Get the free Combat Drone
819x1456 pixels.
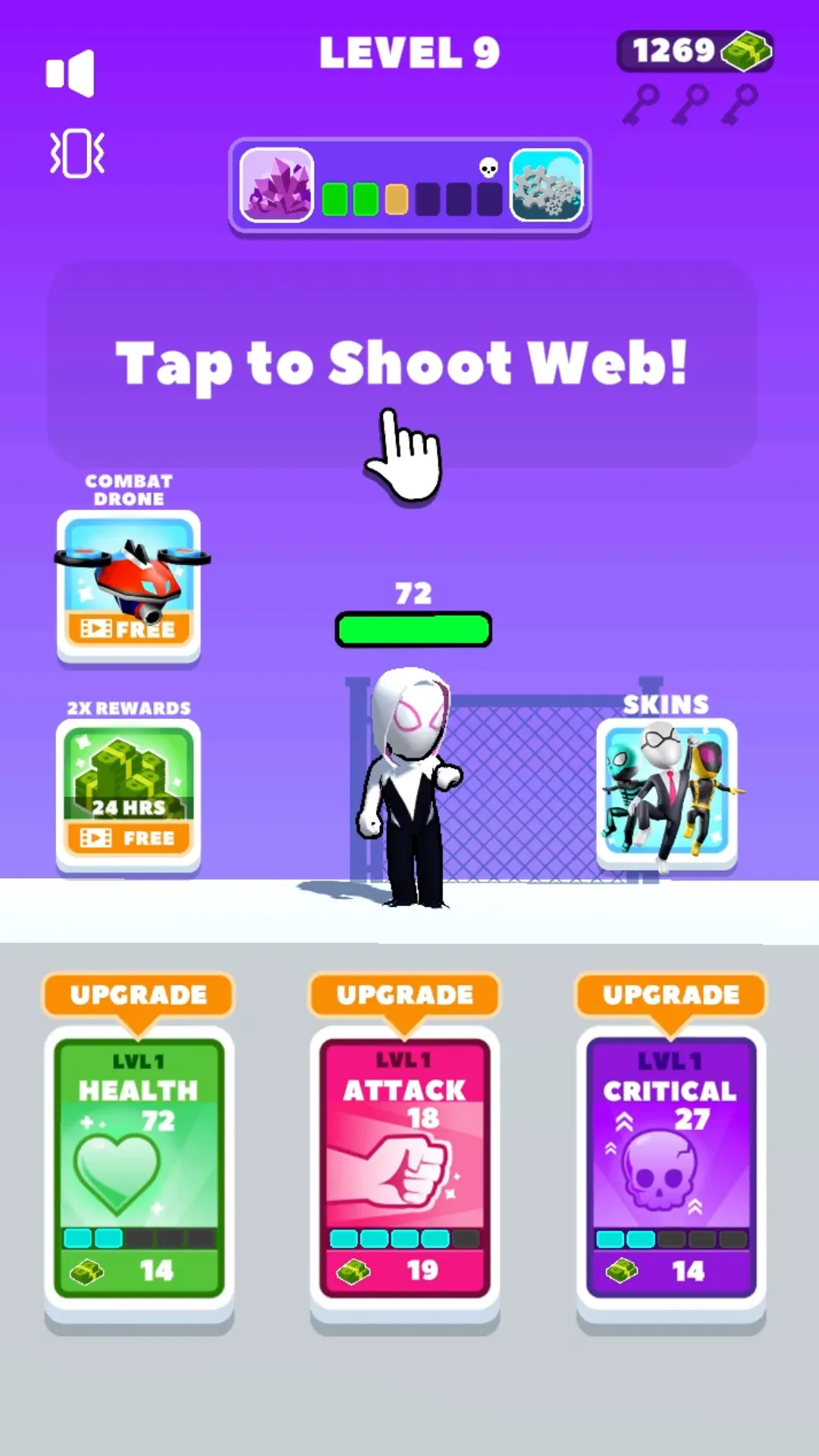click(x=129, y=585)
